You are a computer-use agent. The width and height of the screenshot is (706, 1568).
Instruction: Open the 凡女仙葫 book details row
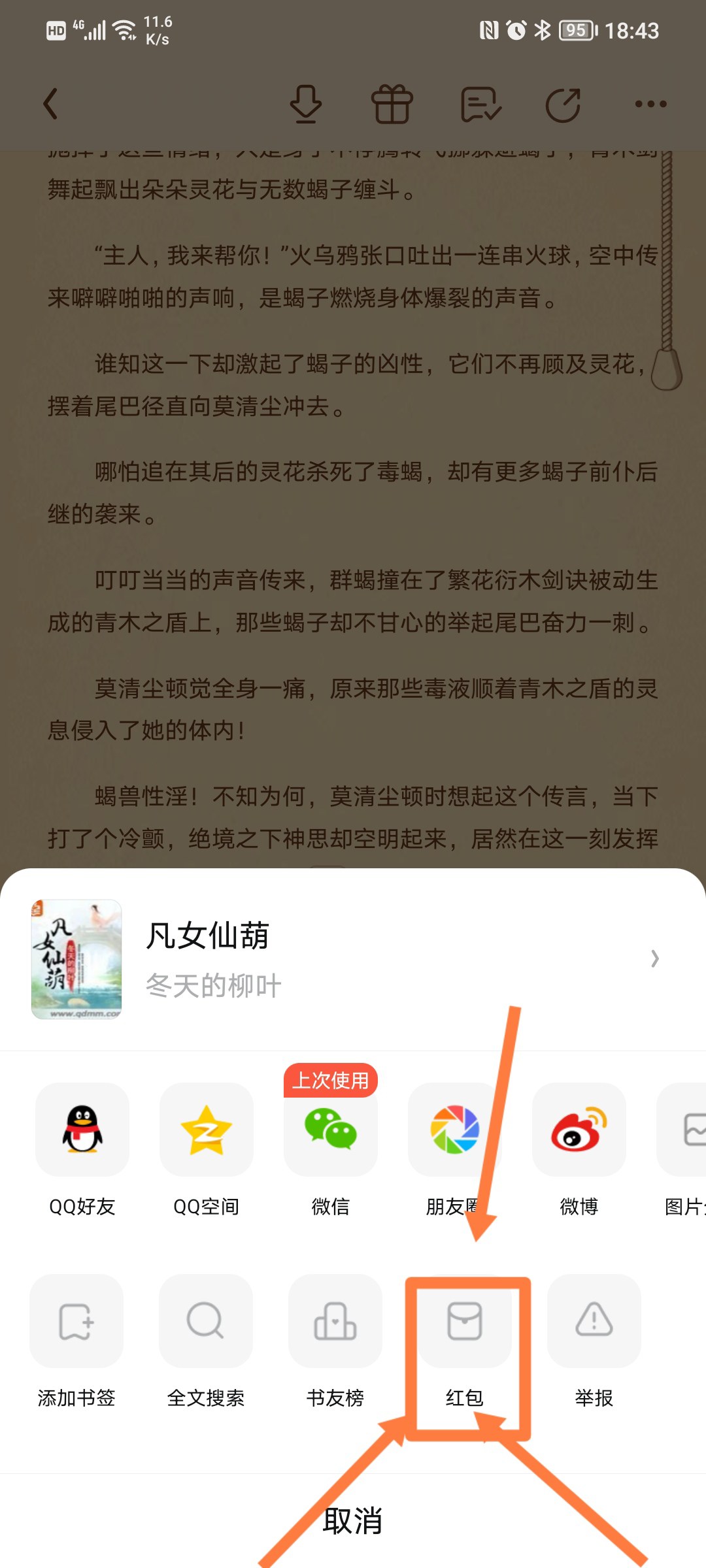click(x=353, y=959)
